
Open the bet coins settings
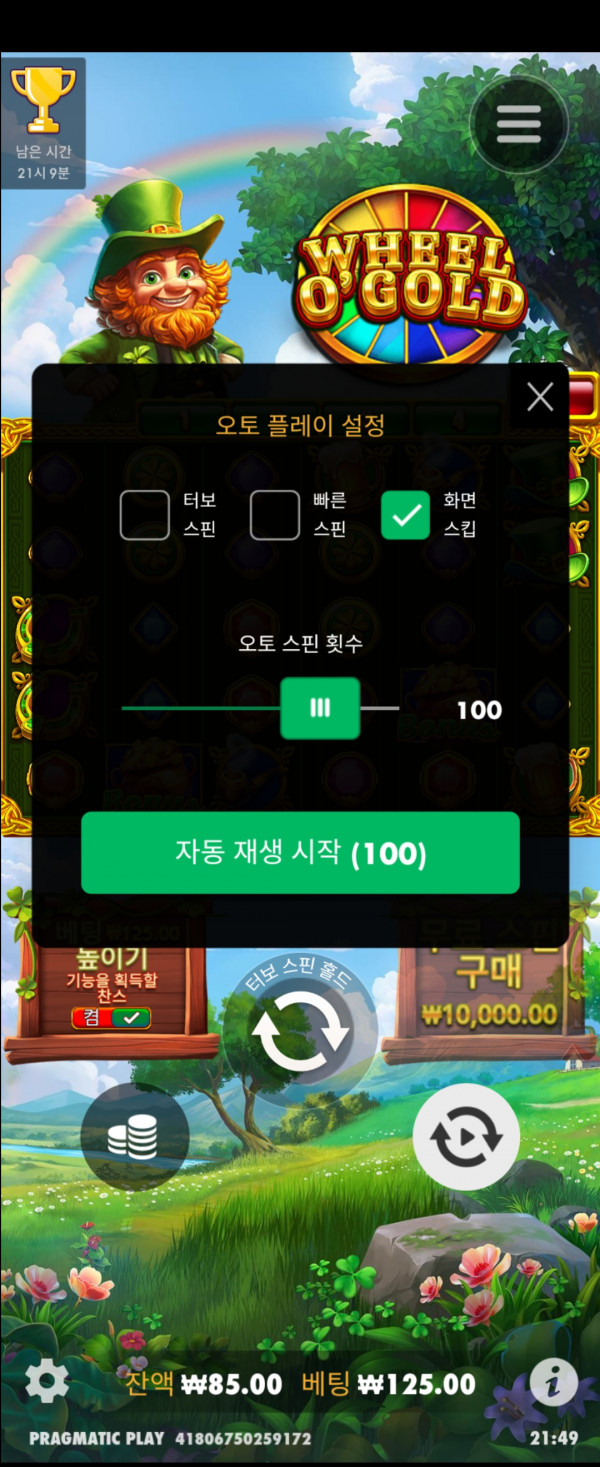pos(134,1137)
